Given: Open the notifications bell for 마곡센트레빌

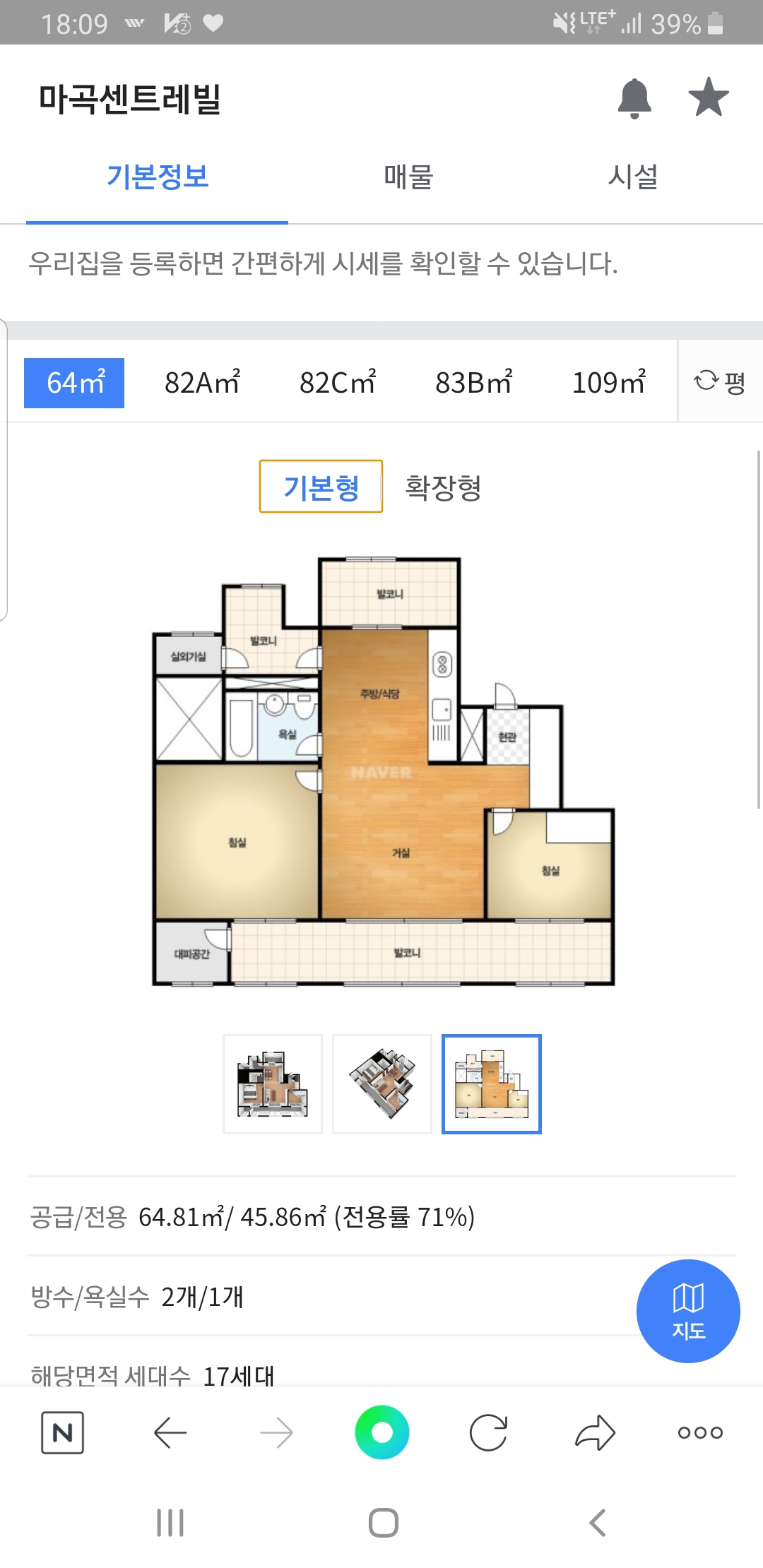Looking at the screenshot, I should [634, 98].
